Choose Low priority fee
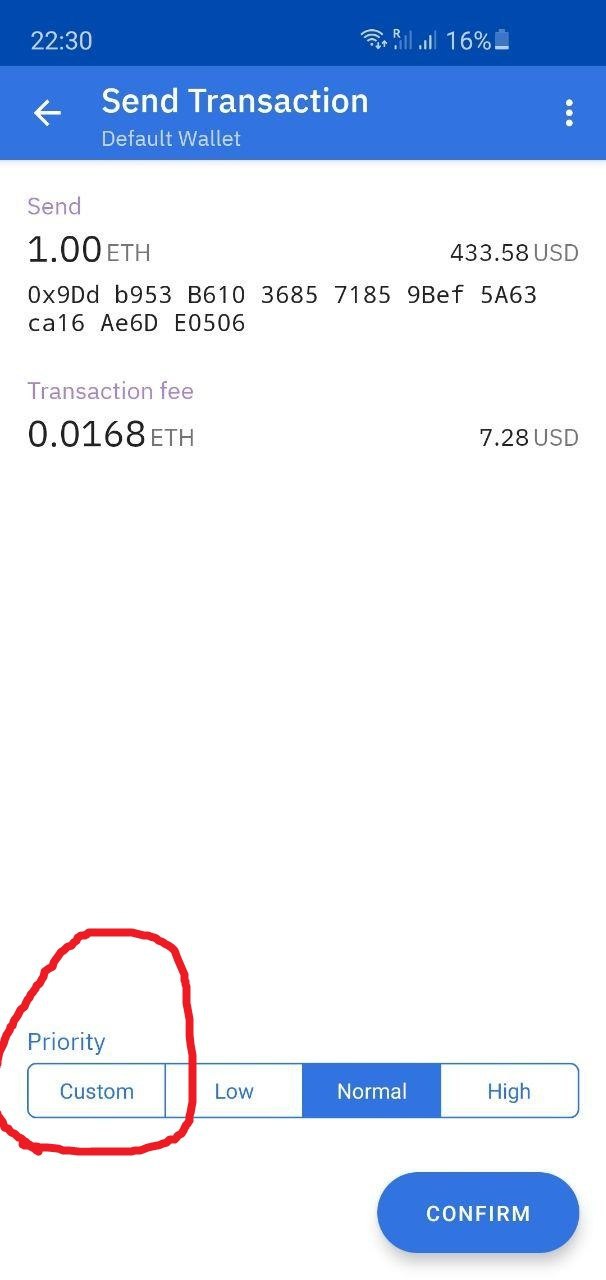This screenshot has height=1280, width=606. pos(234,1090)
